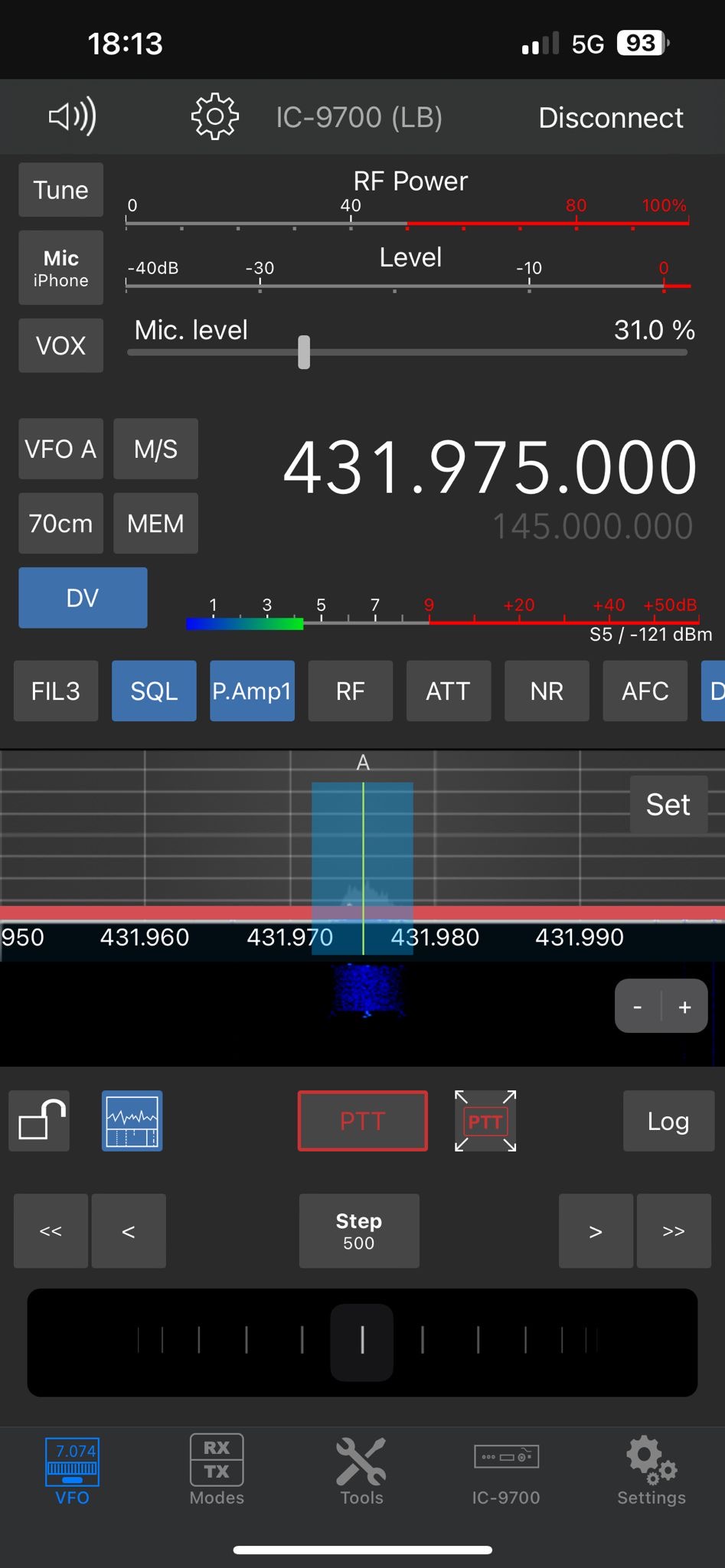Screen dimensions: 725x1568
Task: Disconnect from the IC-9700 radio
Action: point(610,117)
